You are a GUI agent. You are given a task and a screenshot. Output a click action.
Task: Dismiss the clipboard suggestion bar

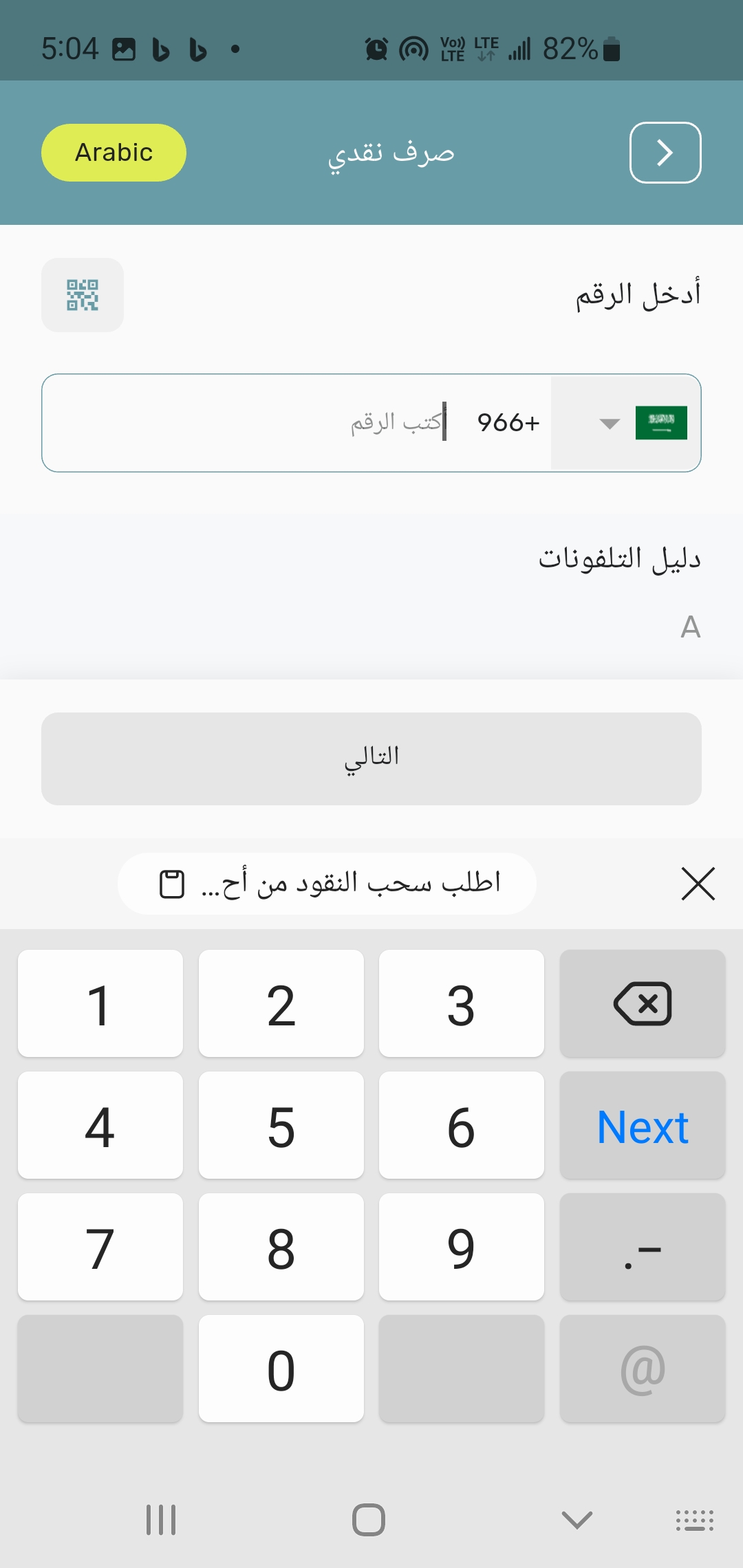point(698,884)
